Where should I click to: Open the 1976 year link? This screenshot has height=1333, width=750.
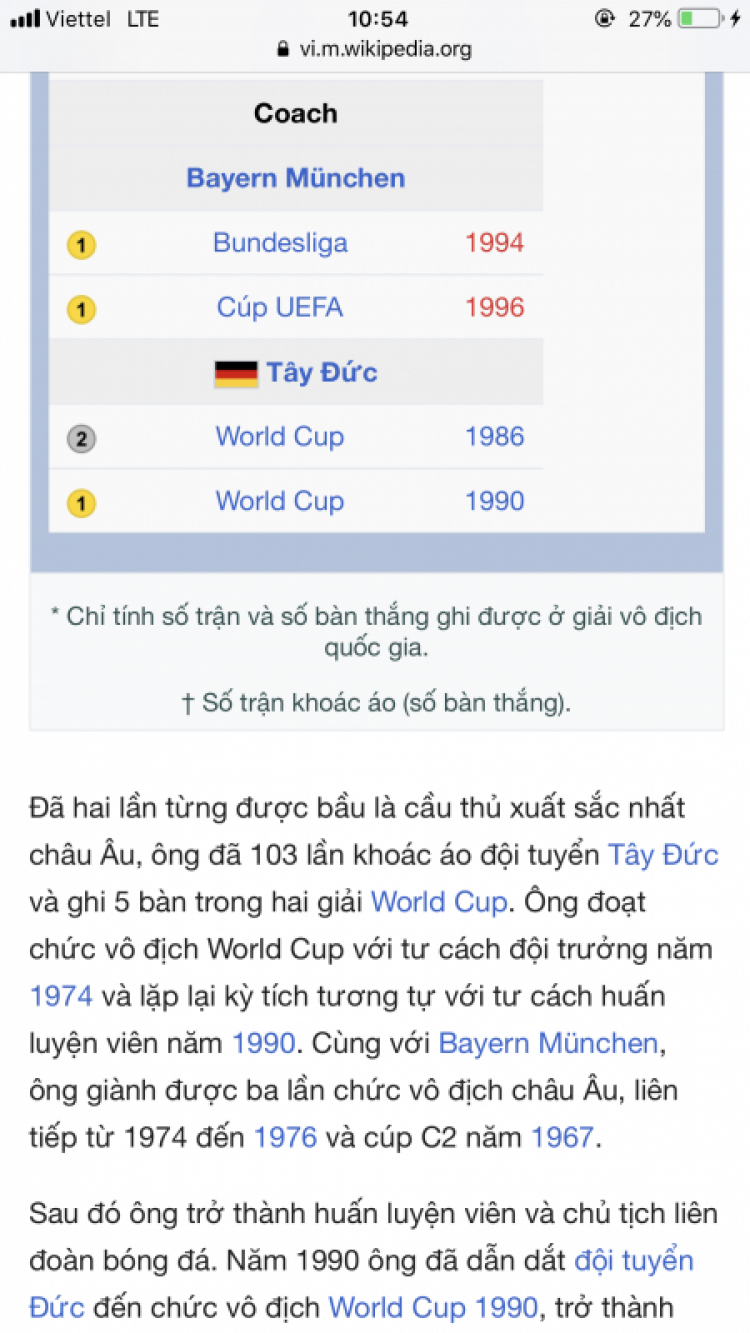pyautogui.click(x=285, y=1137)
